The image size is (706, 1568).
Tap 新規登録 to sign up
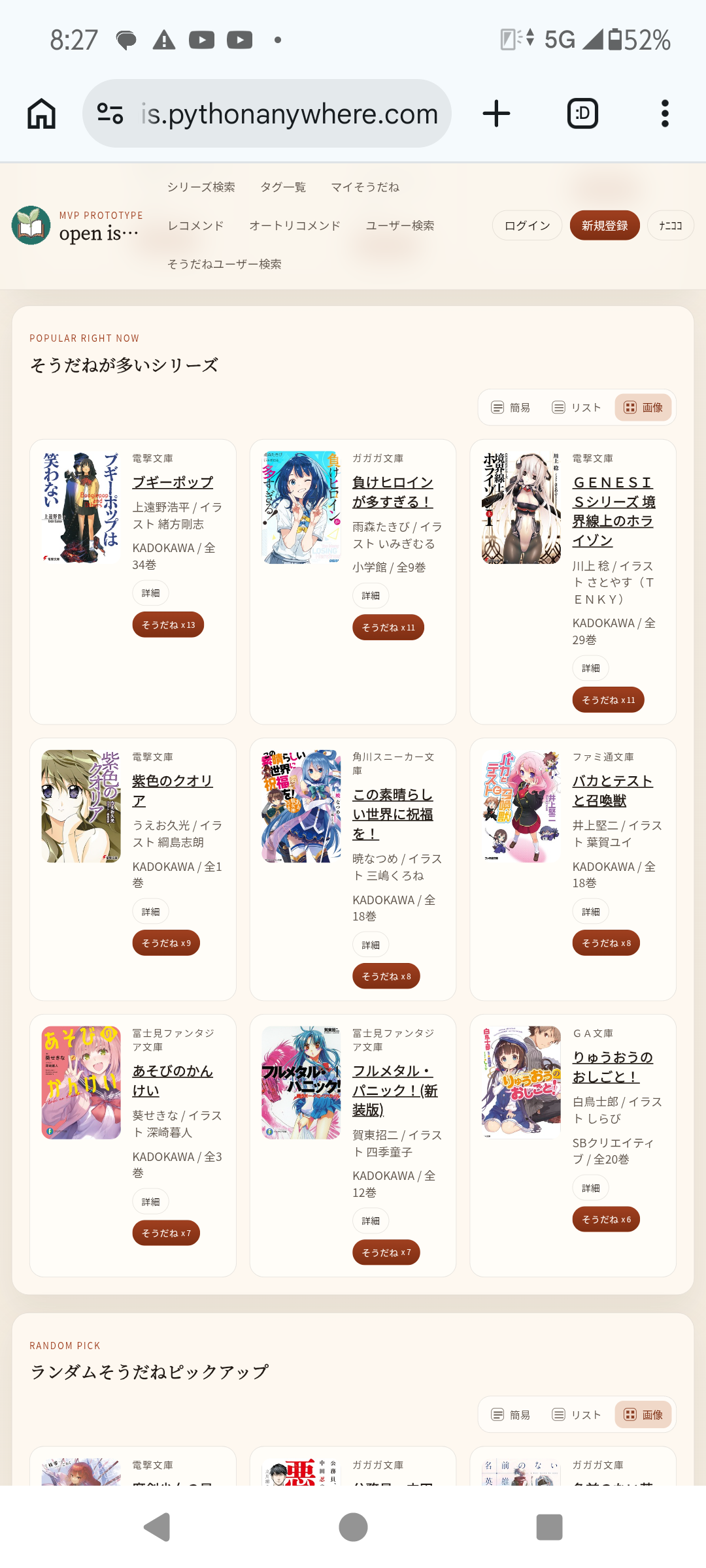(604, 225)
